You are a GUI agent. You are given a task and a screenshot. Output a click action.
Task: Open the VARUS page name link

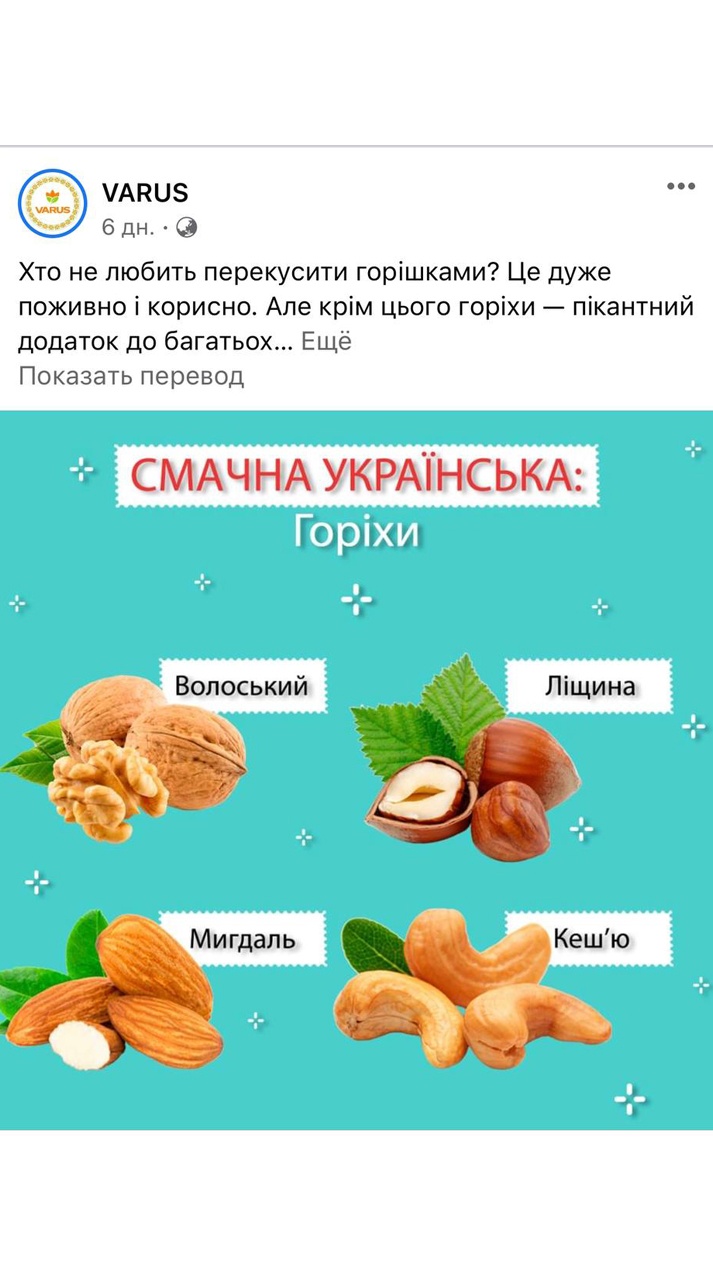[145, 192]
